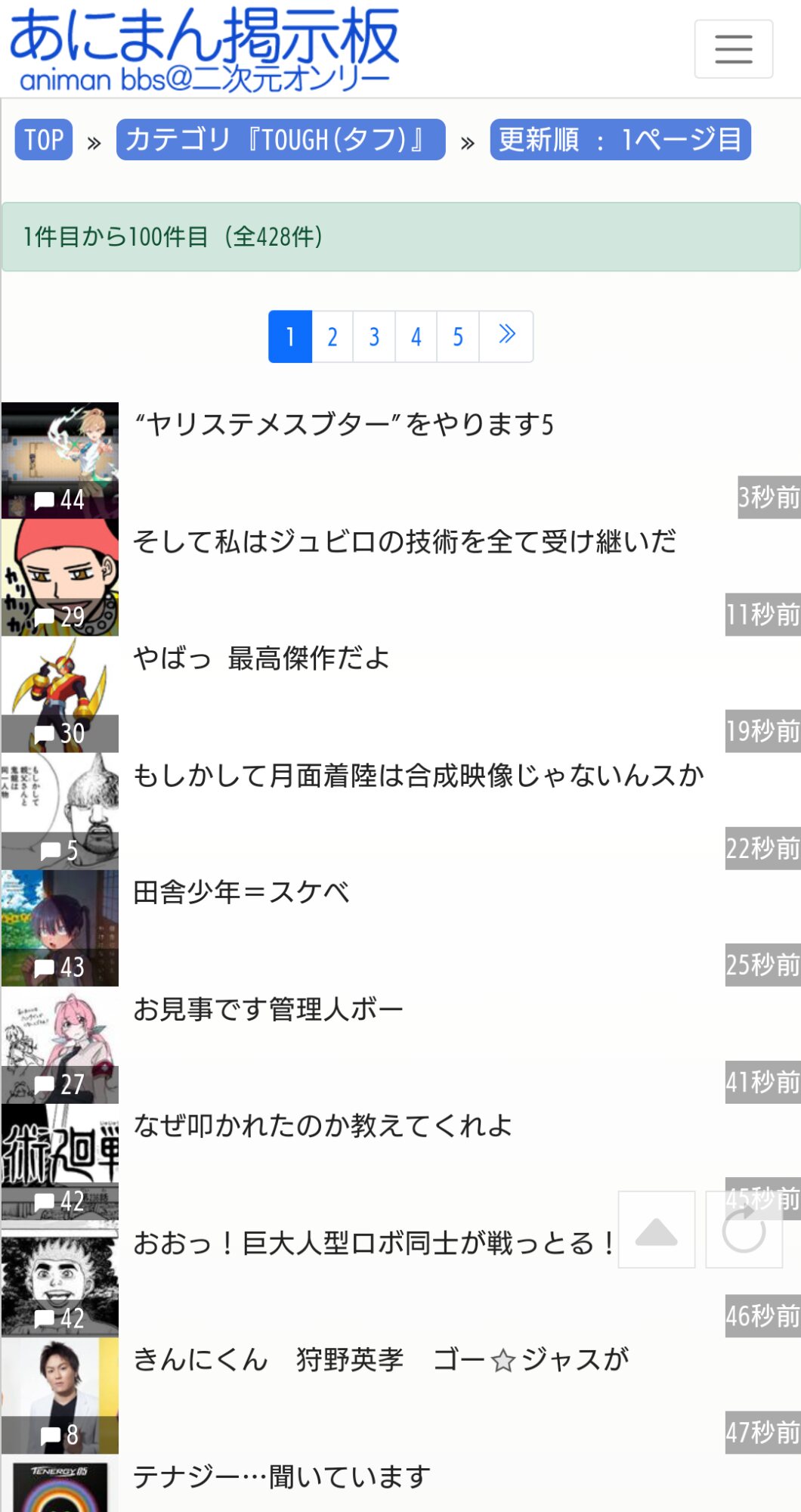Go to page 2
Viewport: 801px width, 1512px height.
coord(332,336)
